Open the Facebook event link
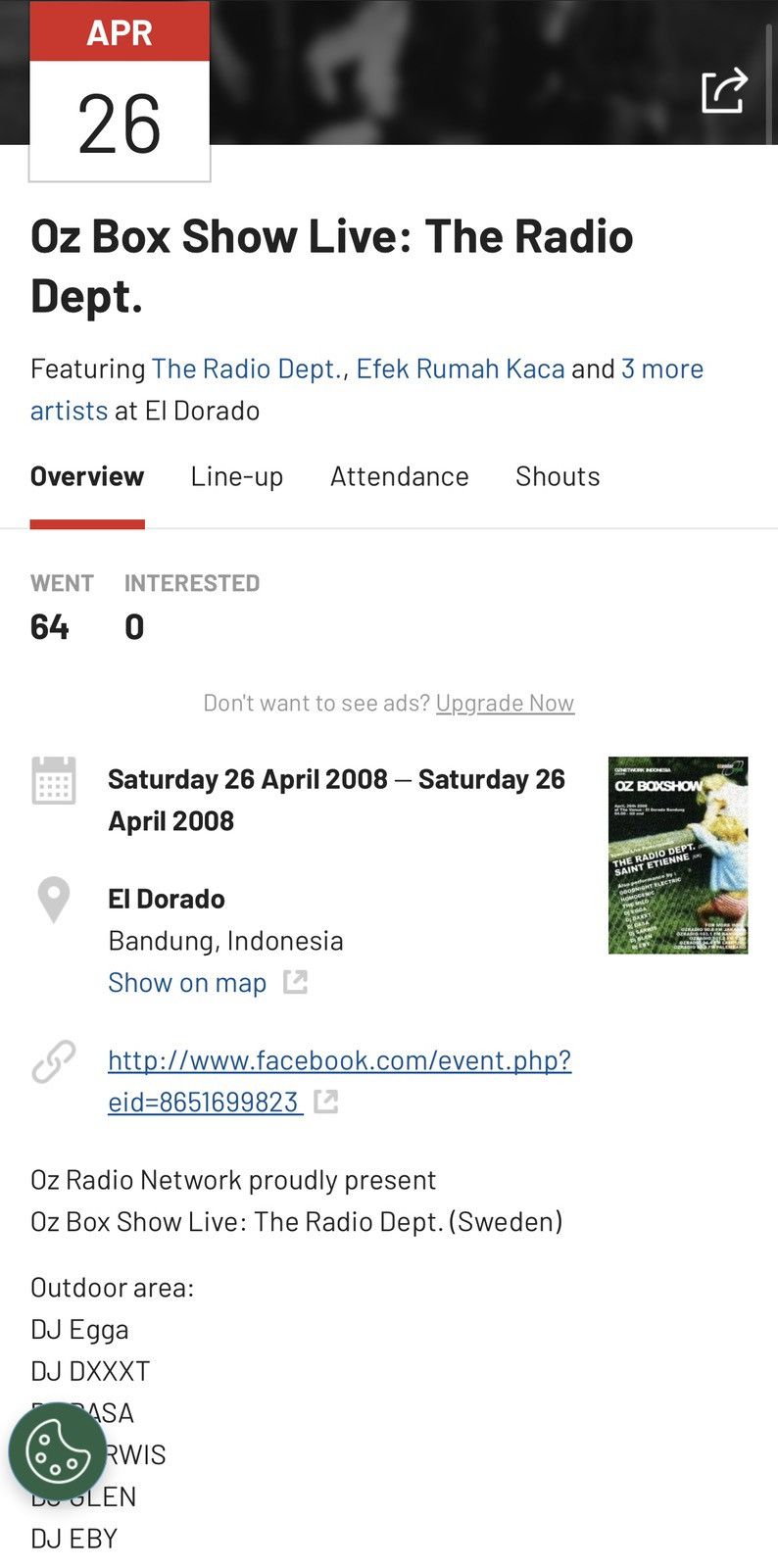The width and height of the screenshot is (778, 1568). pos(339,1081)
